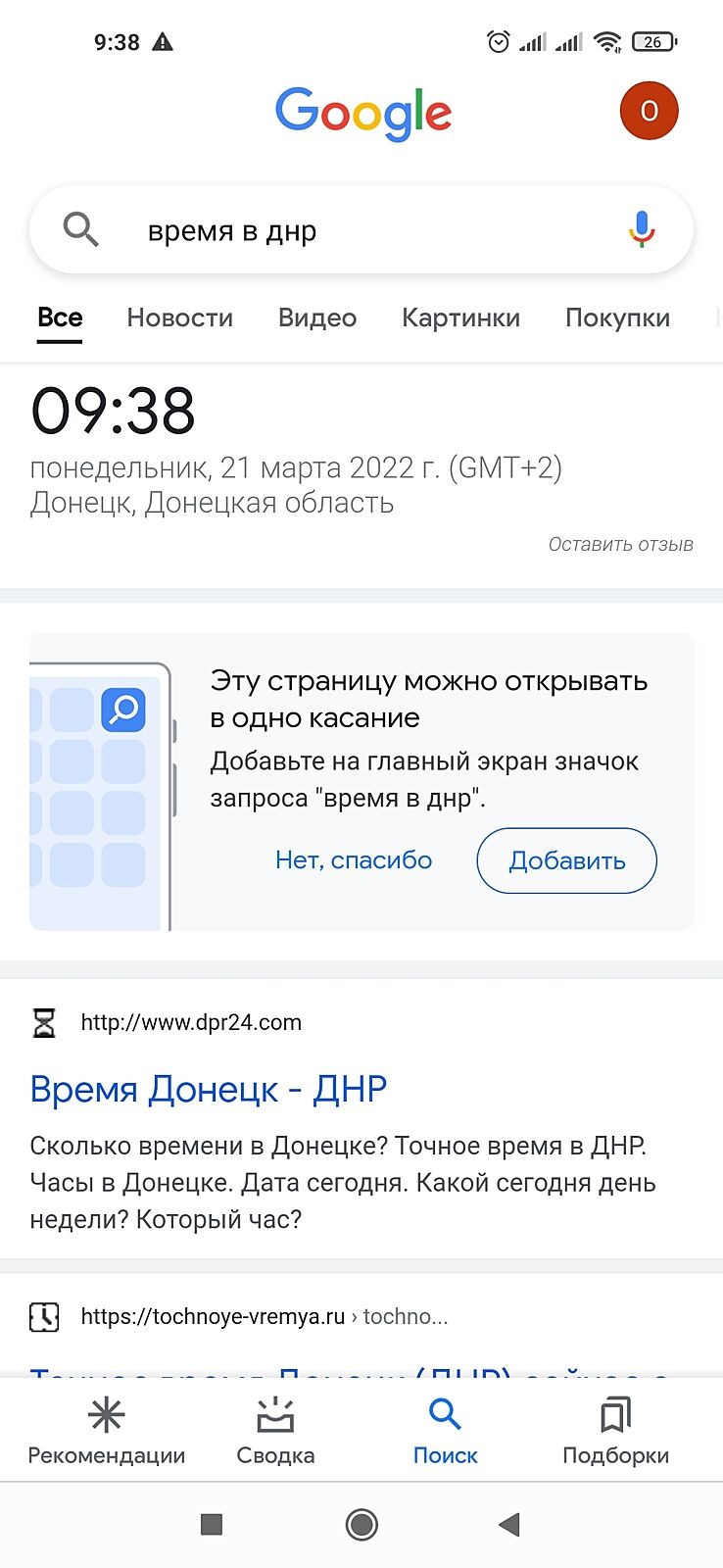Start voice search with the microphone

point(642,229)
